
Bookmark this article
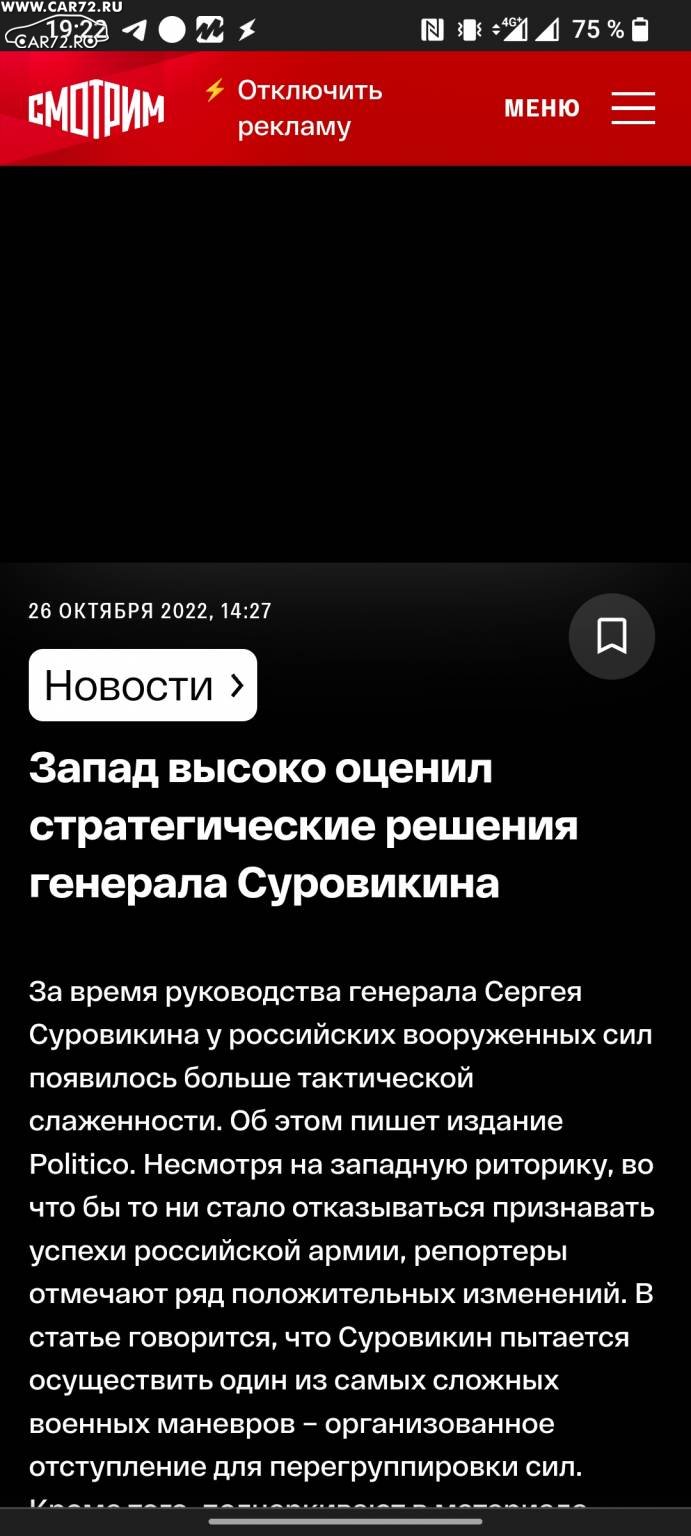tap(612, 636)
